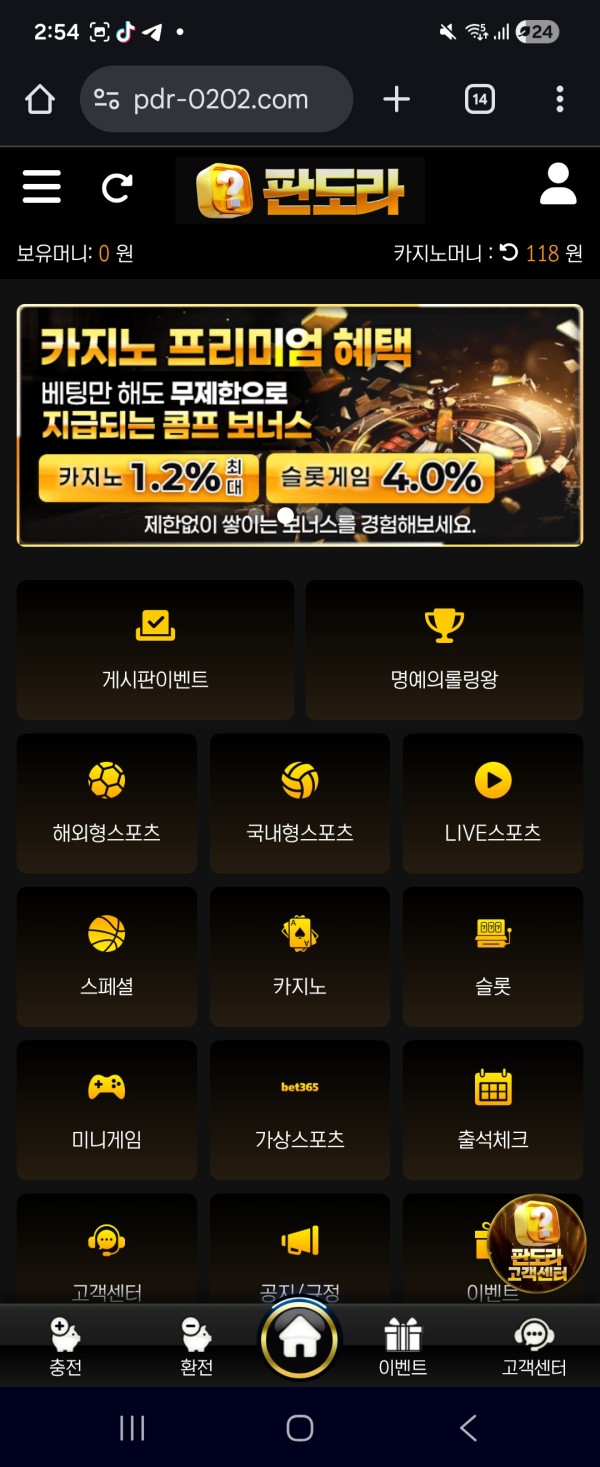The image size is (600, 1467).
Task: Switch to the 충전 tab
Action: coord(66,1345)
